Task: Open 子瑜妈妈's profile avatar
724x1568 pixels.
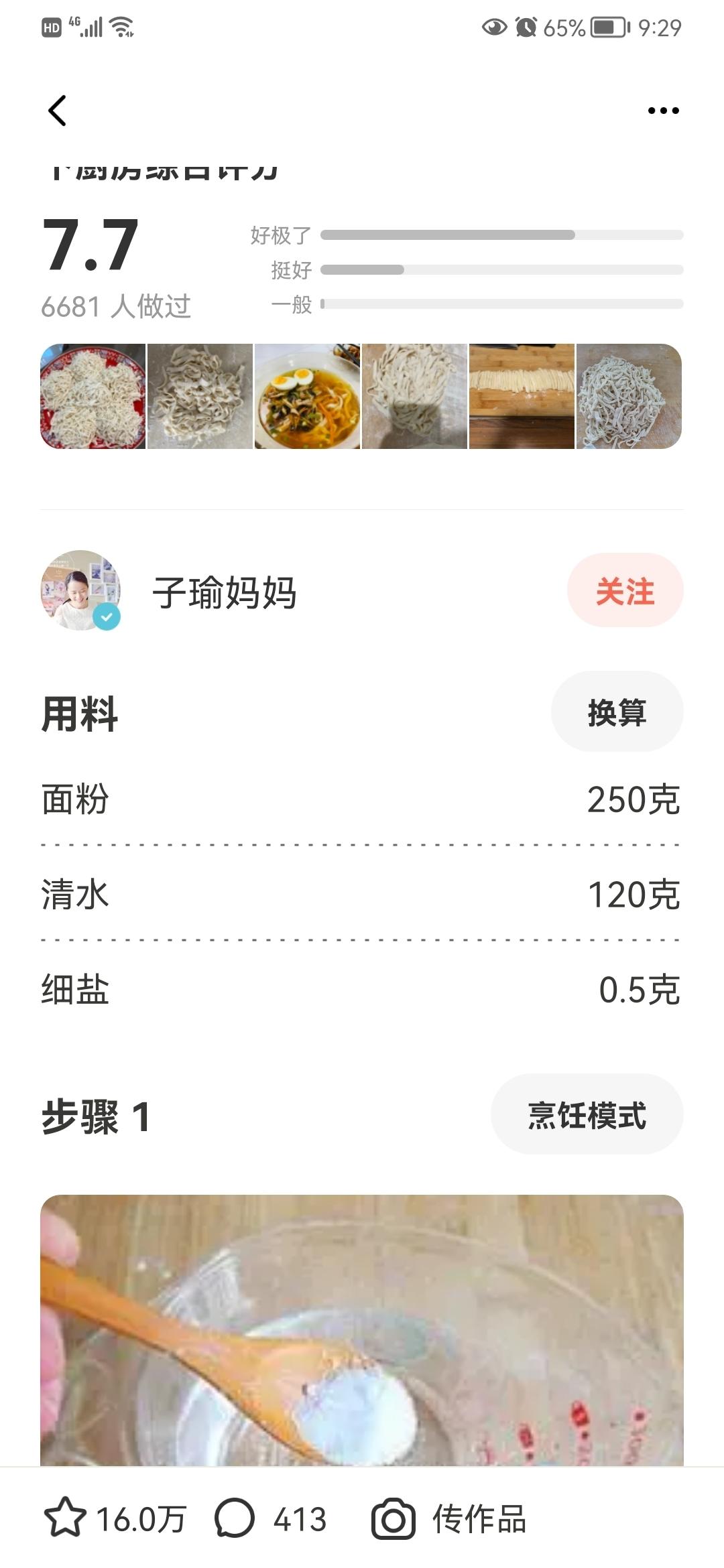Action: (80, 590)
